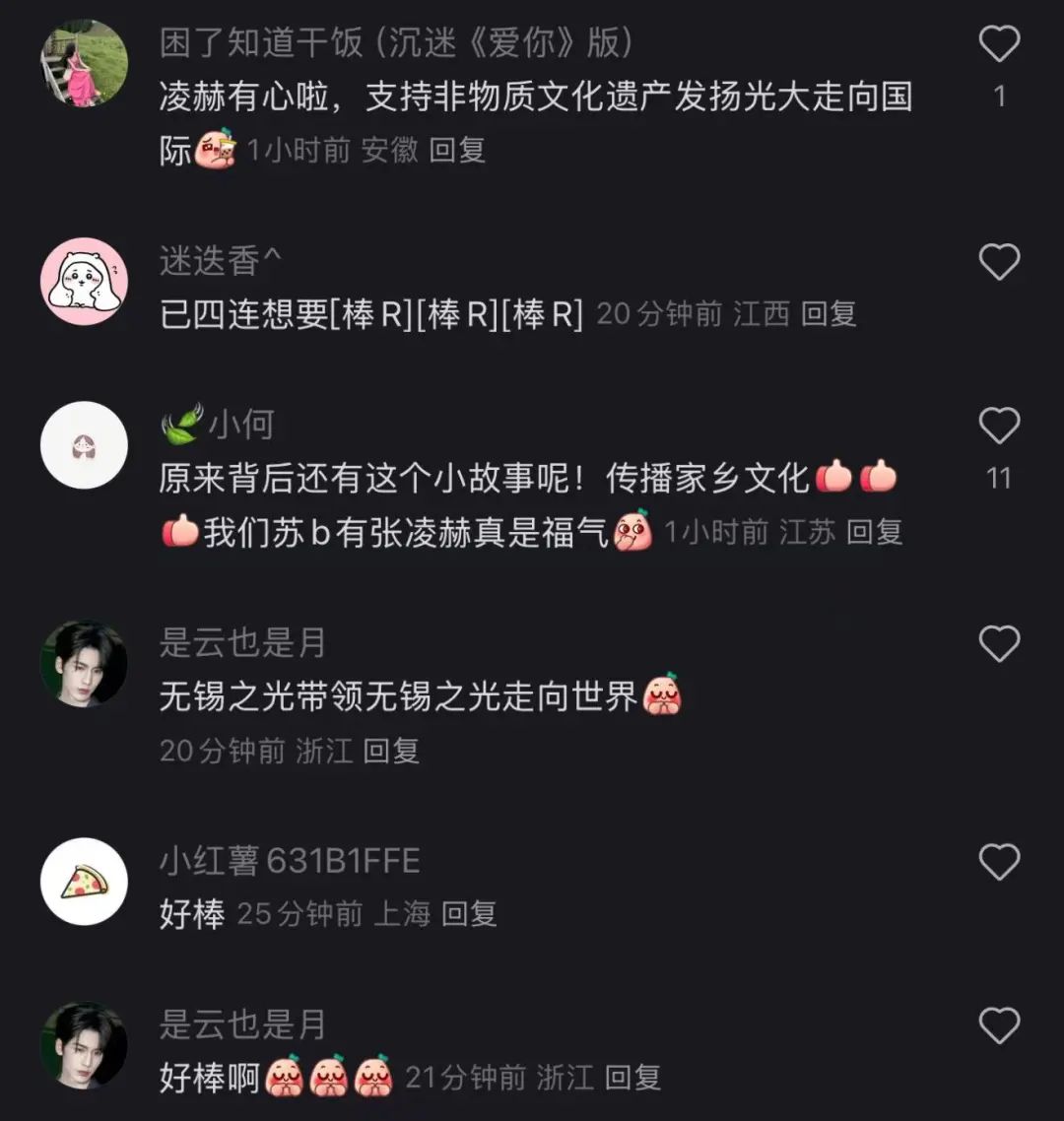Reply to the 无锡之光 comment

tap(391, 751)
